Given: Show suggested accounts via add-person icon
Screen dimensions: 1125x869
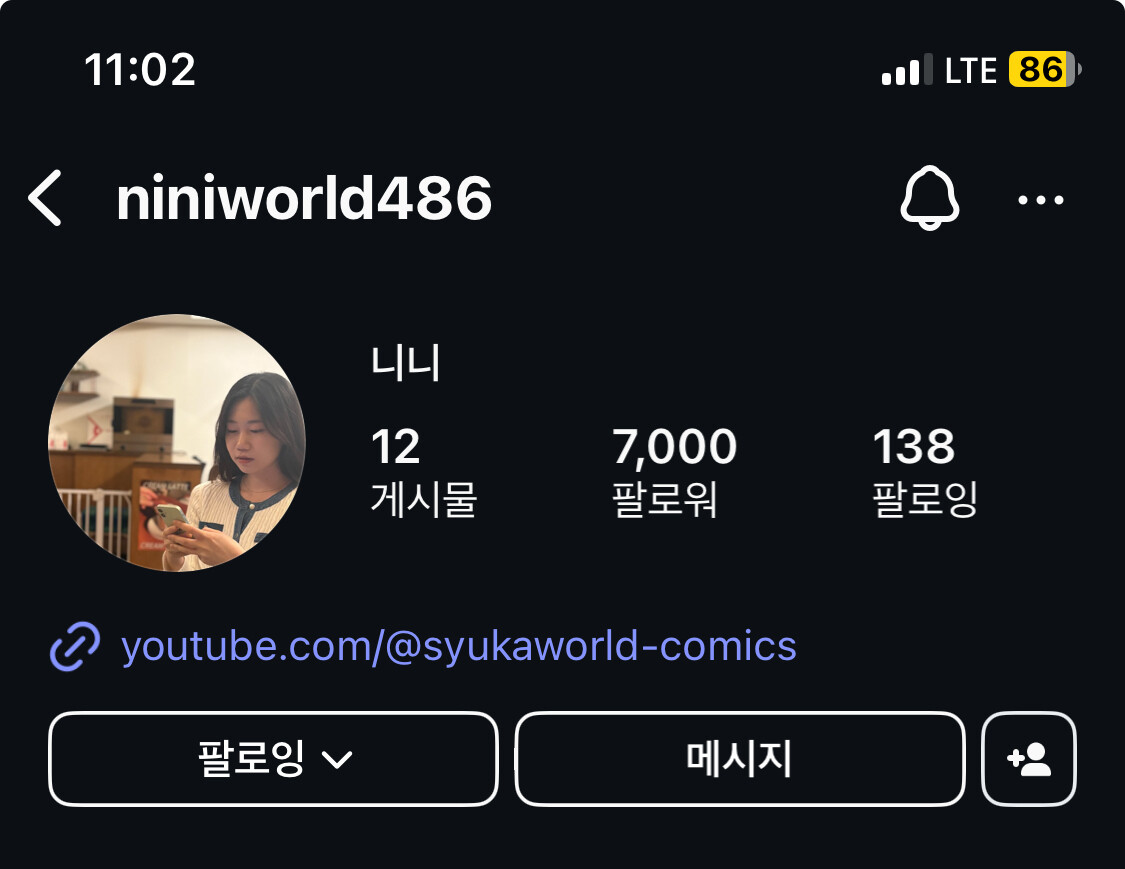Looking at the screenshot, I should tap(1029, 759).
